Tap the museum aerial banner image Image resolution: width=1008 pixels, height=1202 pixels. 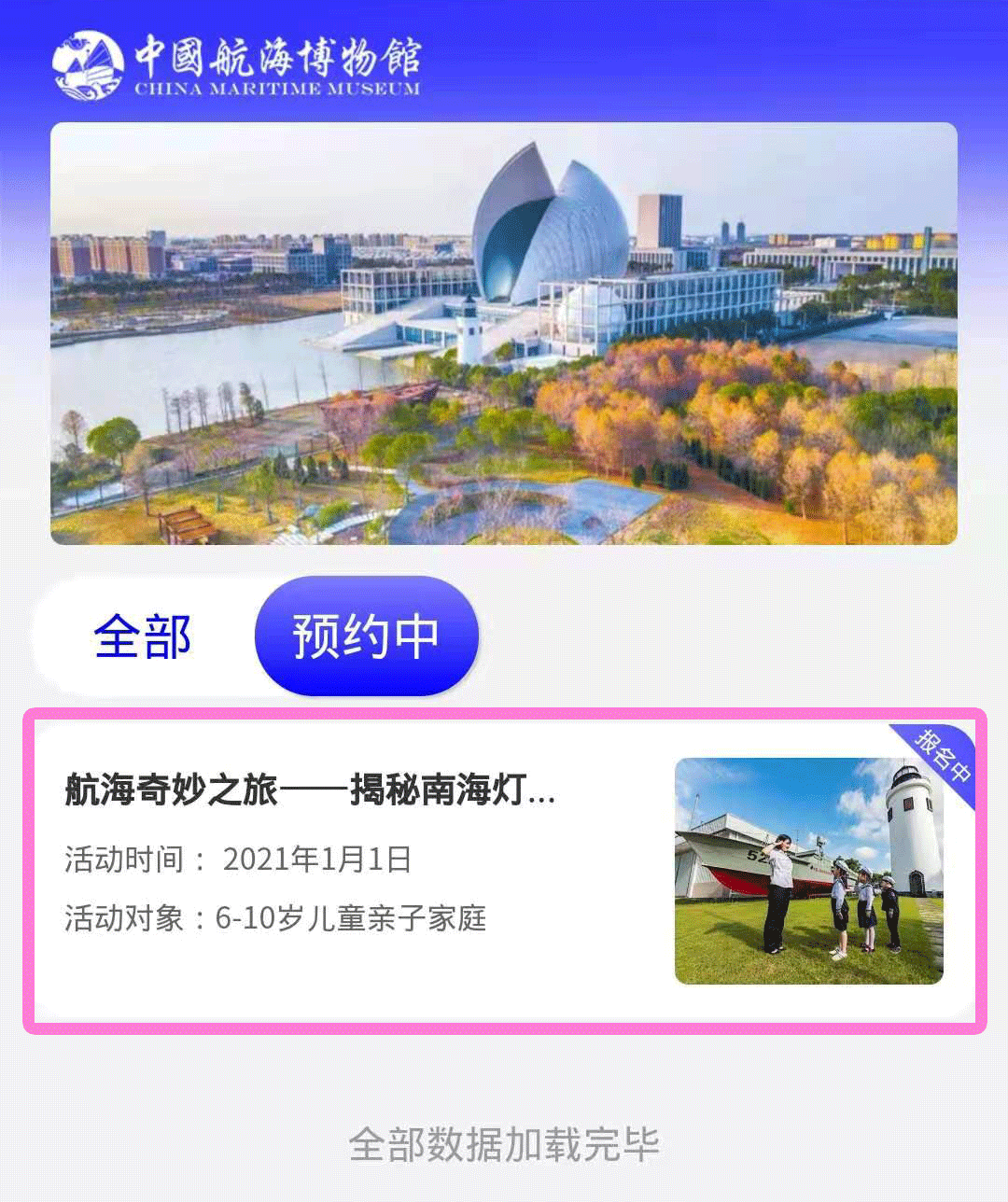point(504,333)
